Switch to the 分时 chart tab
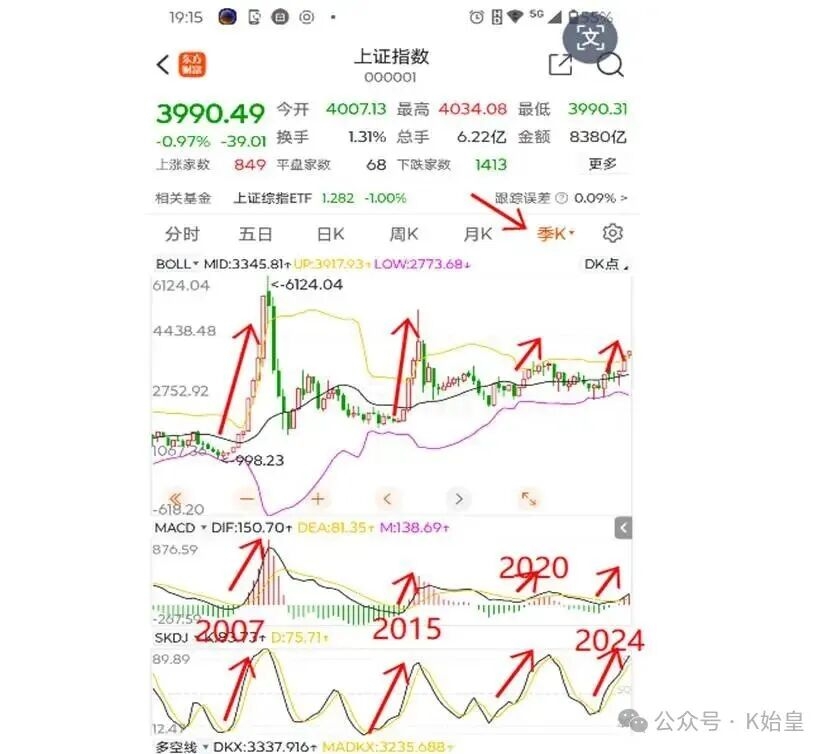 (x=182, y=234)
